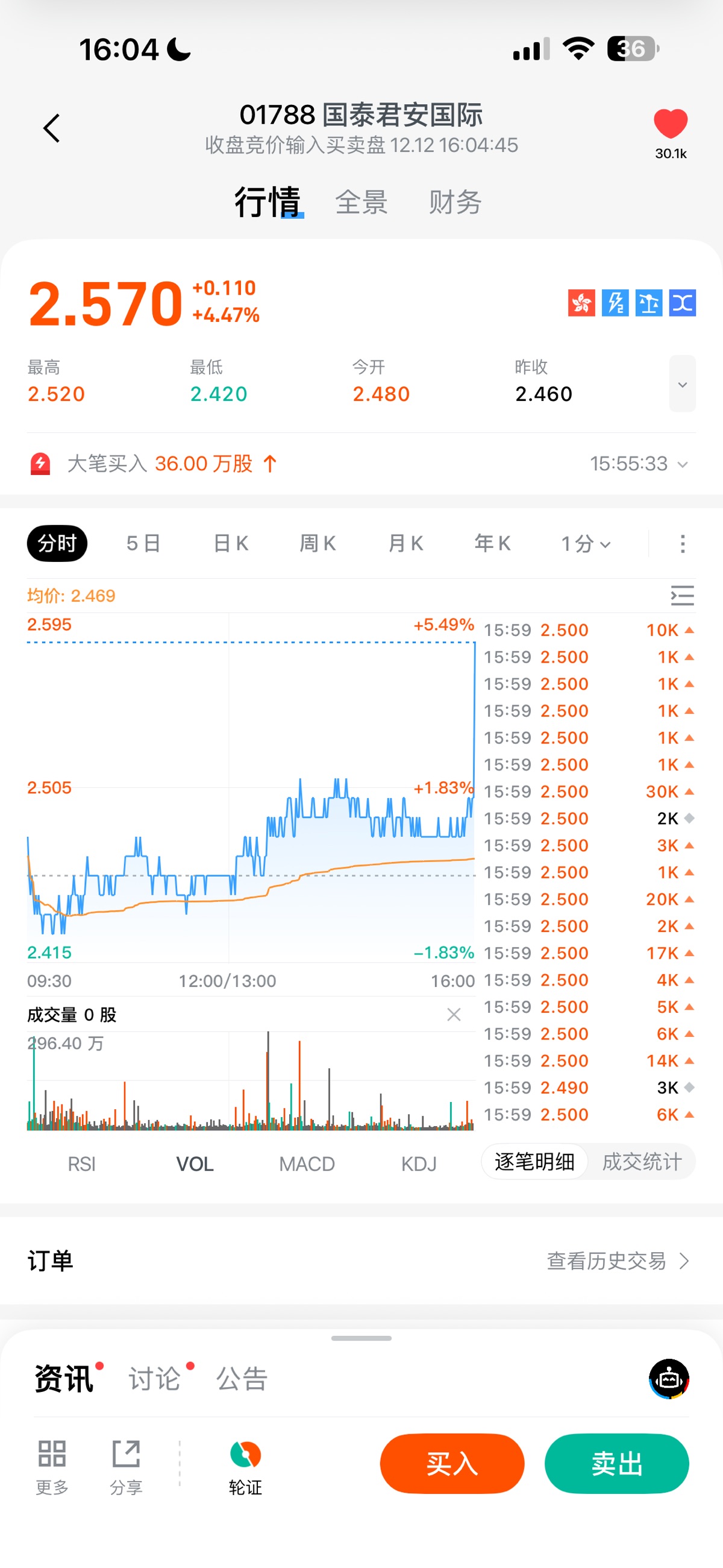Tap the red heart favorite icon
Screen dimensions: 723x1568
point(670,124)
